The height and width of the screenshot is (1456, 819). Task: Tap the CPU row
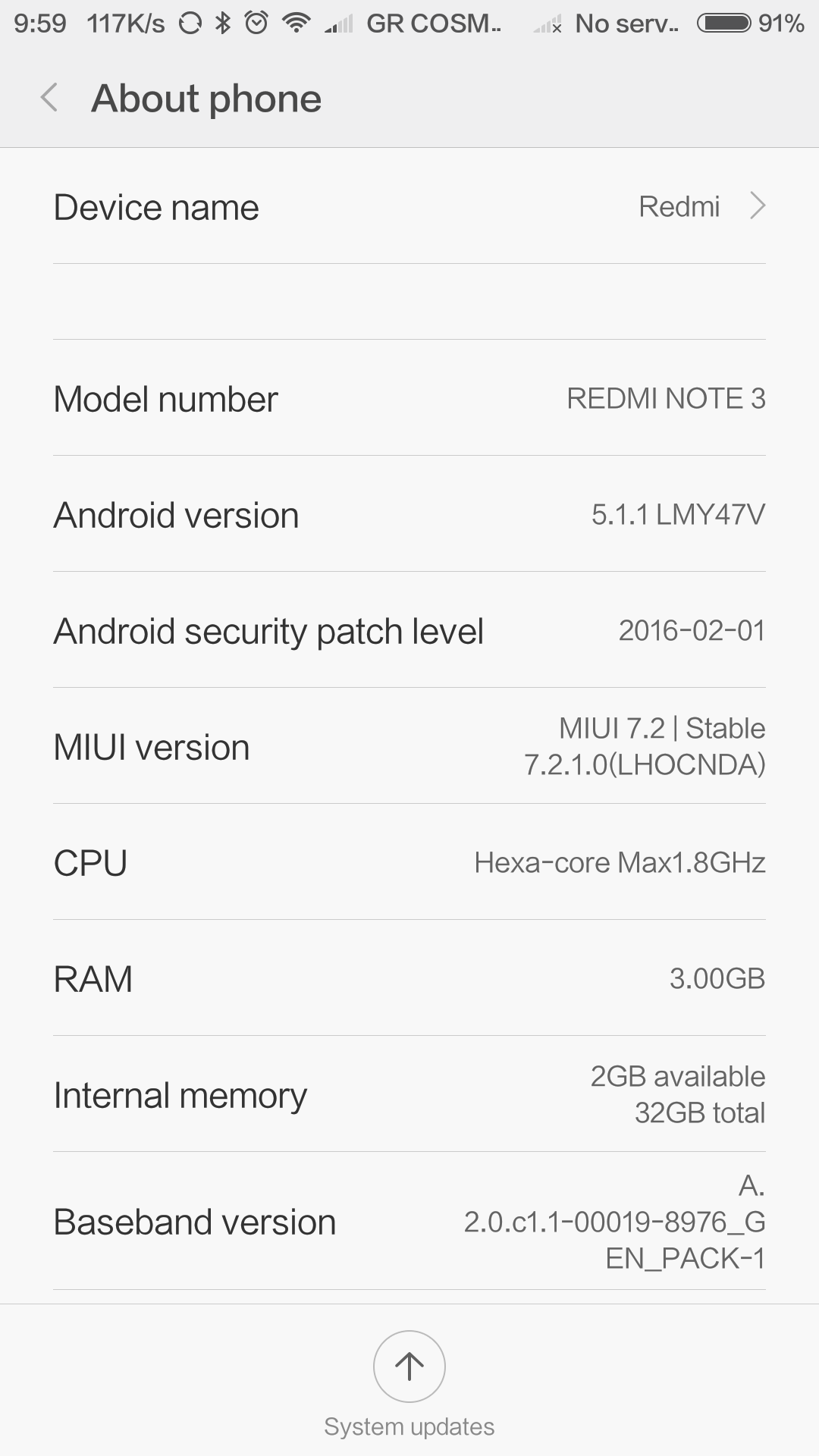(409, 863)
